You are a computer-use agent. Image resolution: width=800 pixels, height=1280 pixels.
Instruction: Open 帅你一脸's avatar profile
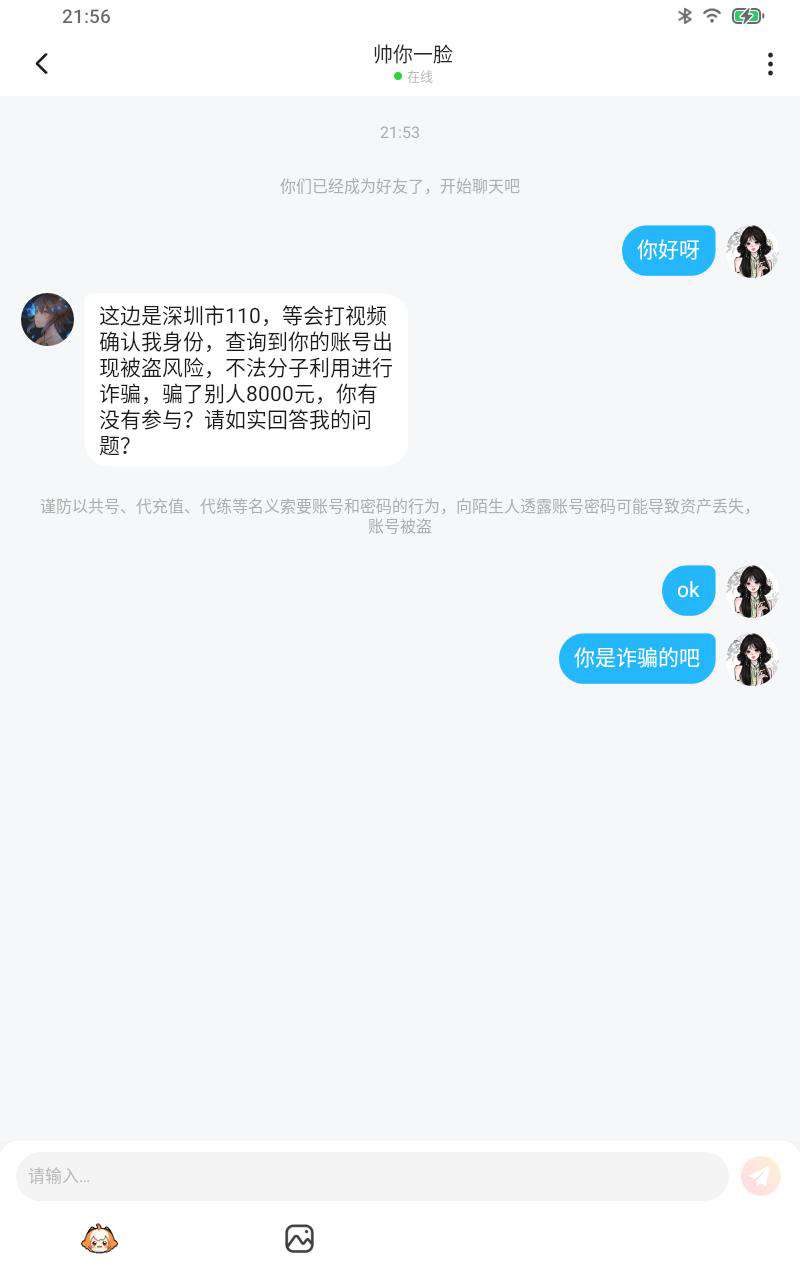click(x=47, y=320)
